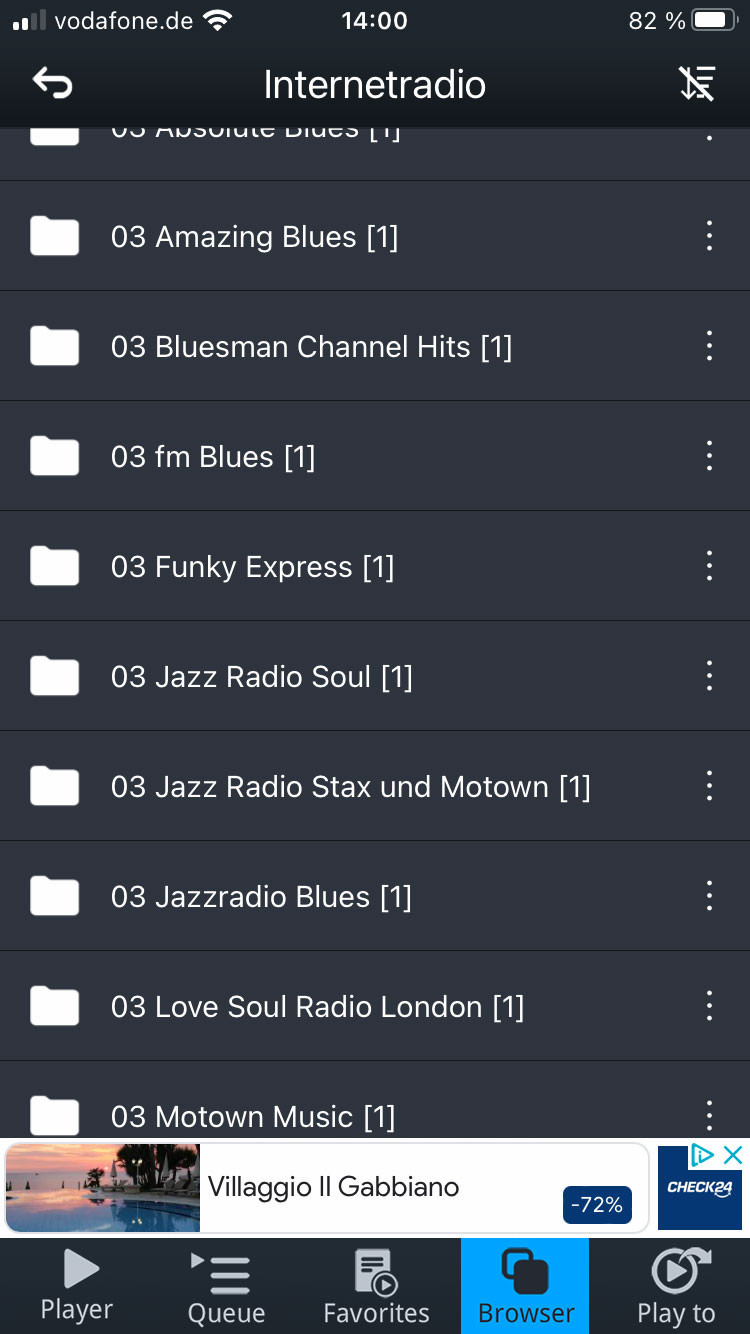Open options for 03 Jazzradio Blues
The height and width of the screenshot is (1334, 750).
click(x=709, y=897)
